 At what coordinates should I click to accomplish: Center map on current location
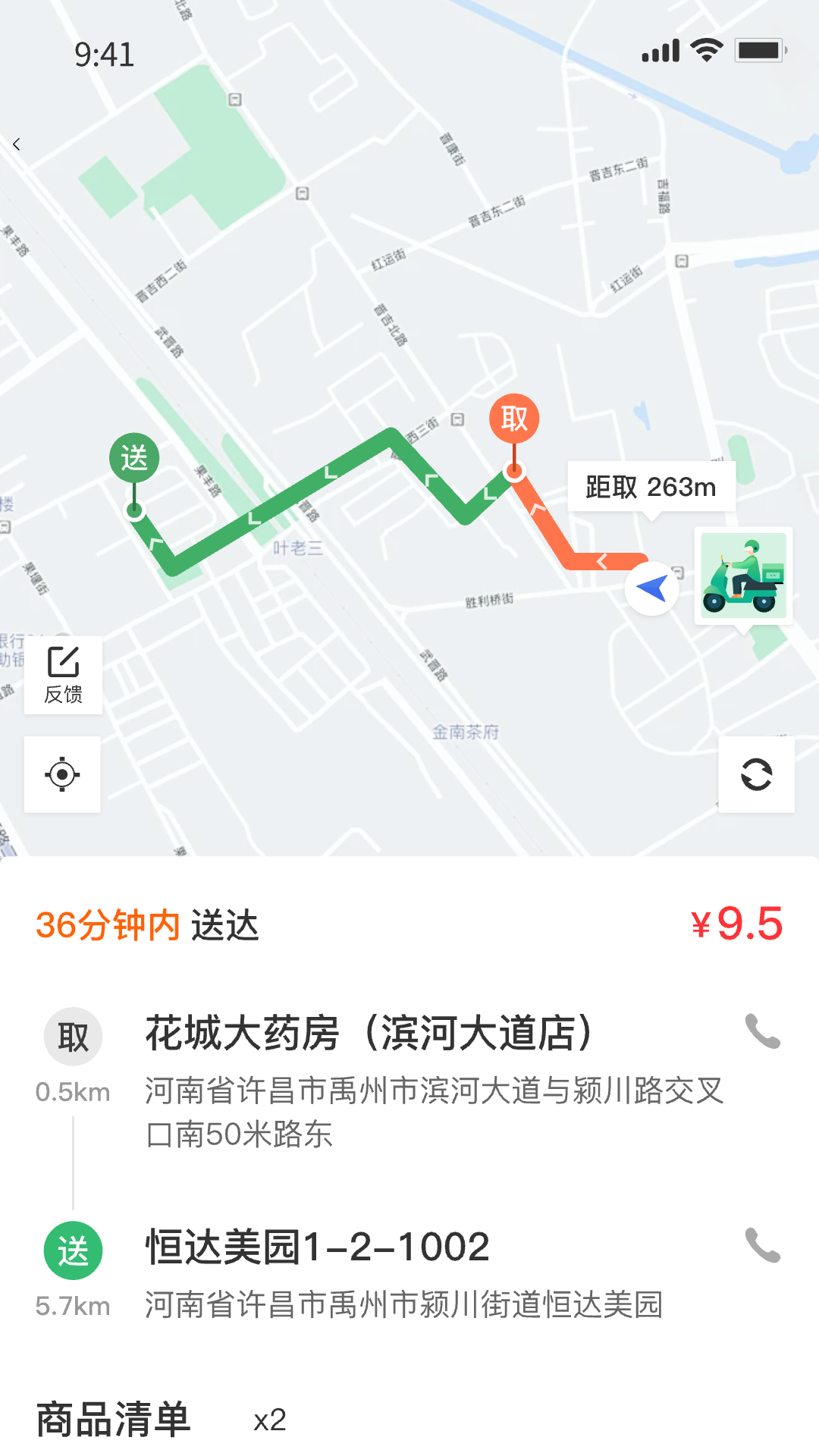click(x=63, y=775)
